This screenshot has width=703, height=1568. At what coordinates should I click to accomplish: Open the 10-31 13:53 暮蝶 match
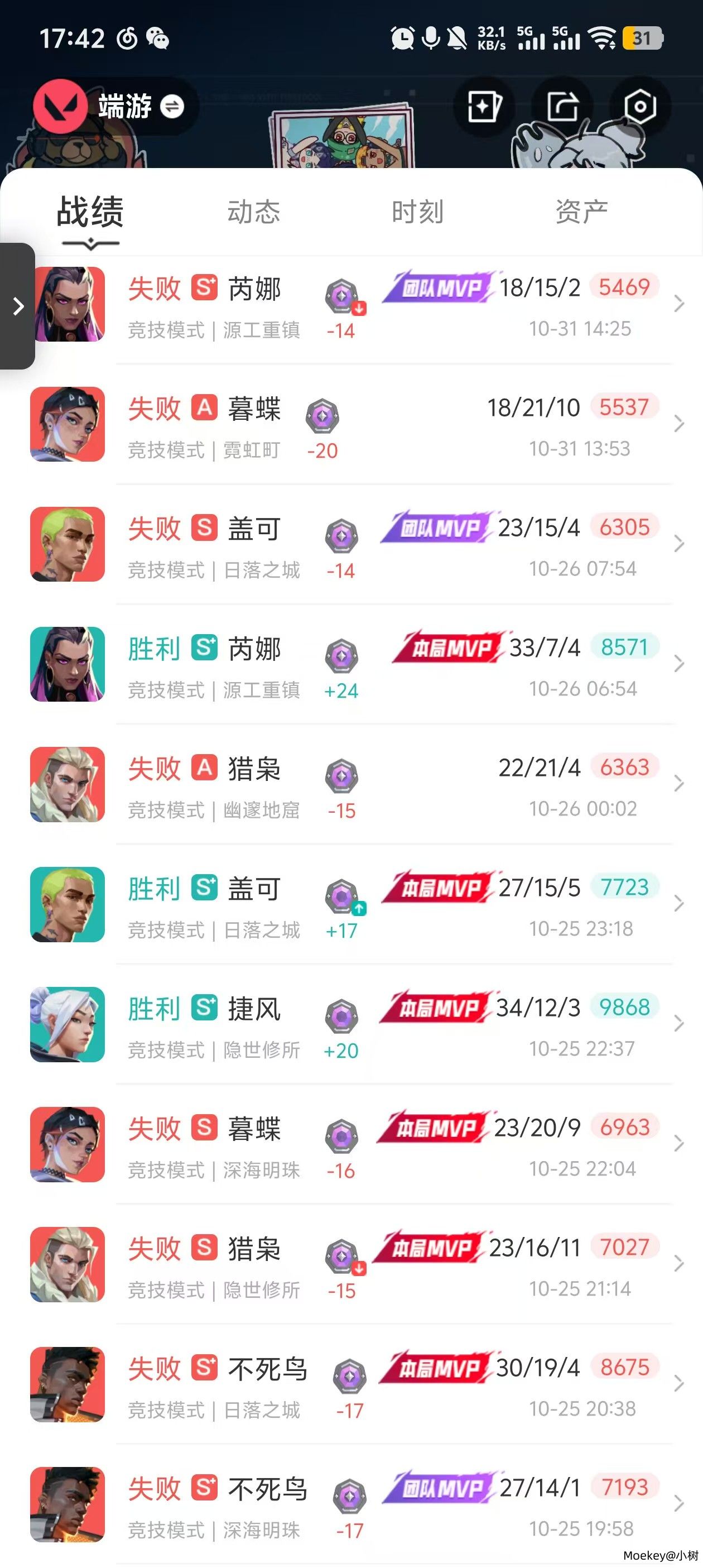pos(365,424)
